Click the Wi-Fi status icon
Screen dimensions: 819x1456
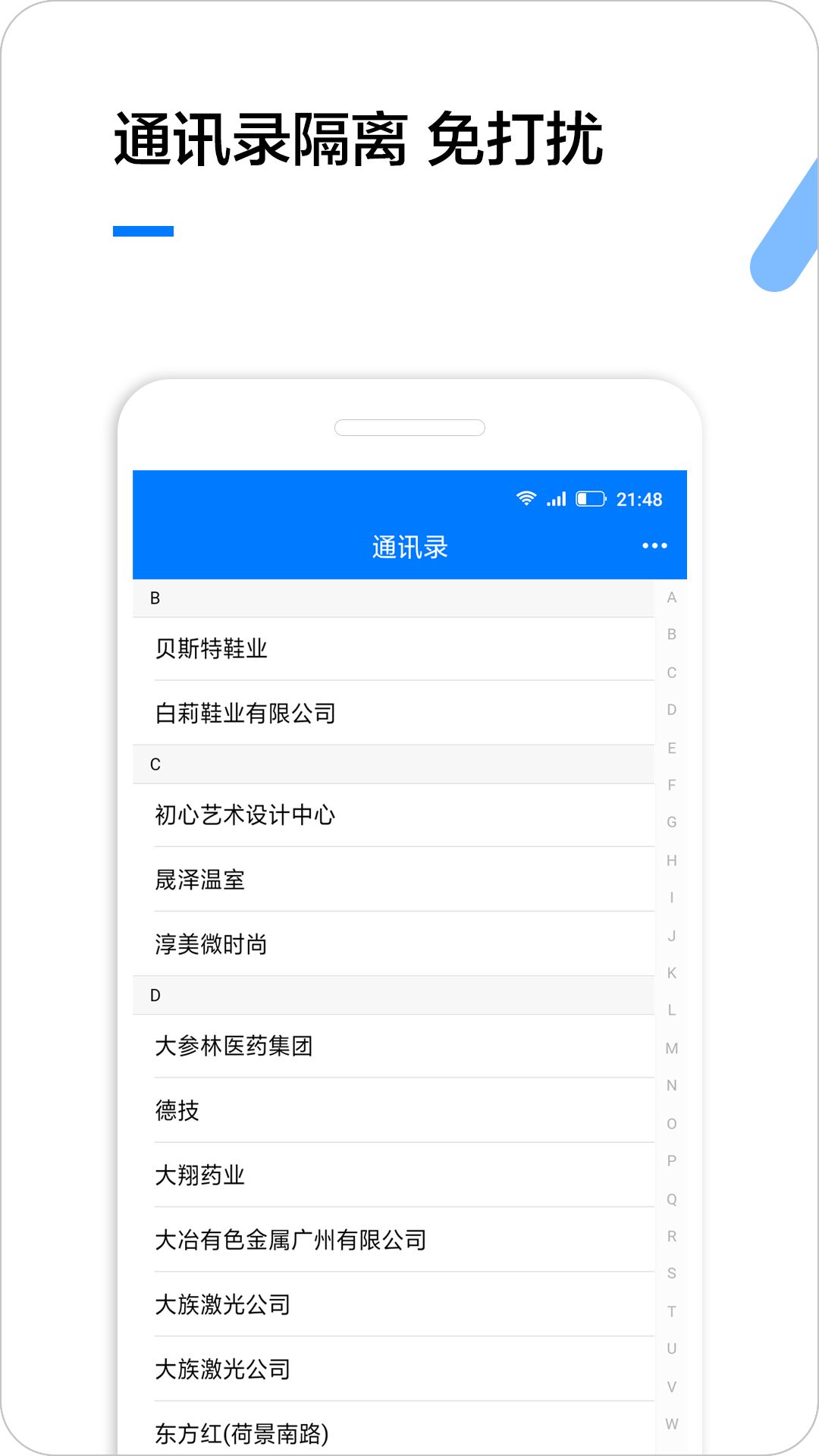coord(525,499)
